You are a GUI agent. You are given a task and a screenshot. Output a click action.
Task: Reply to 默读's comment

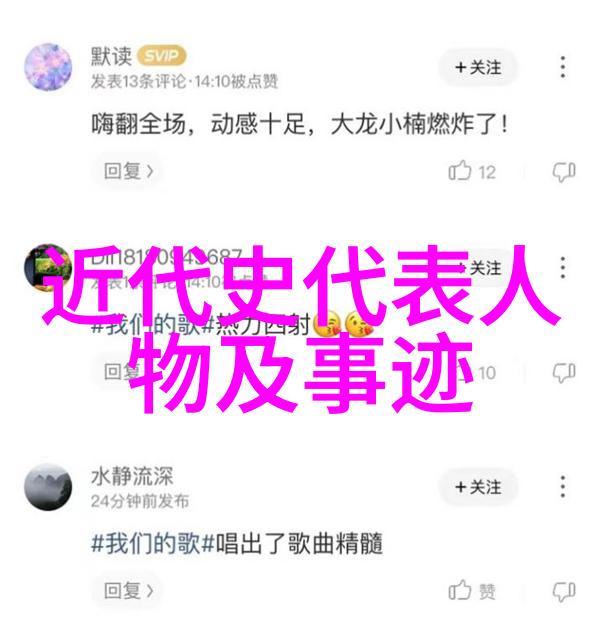(x=127, y=172)
